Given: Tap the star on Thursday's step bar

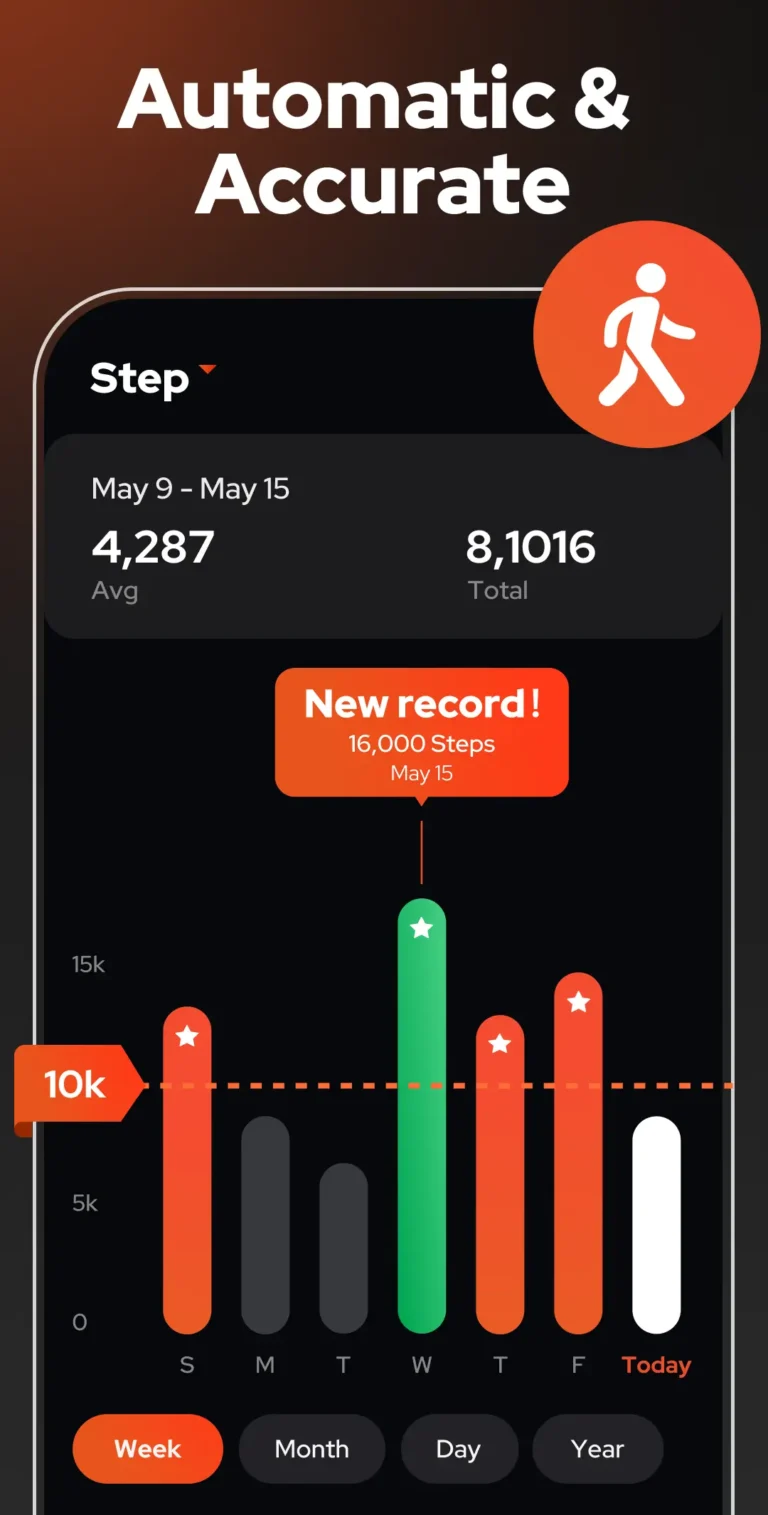Looking at the screenshot, I should click(499, 1043).
